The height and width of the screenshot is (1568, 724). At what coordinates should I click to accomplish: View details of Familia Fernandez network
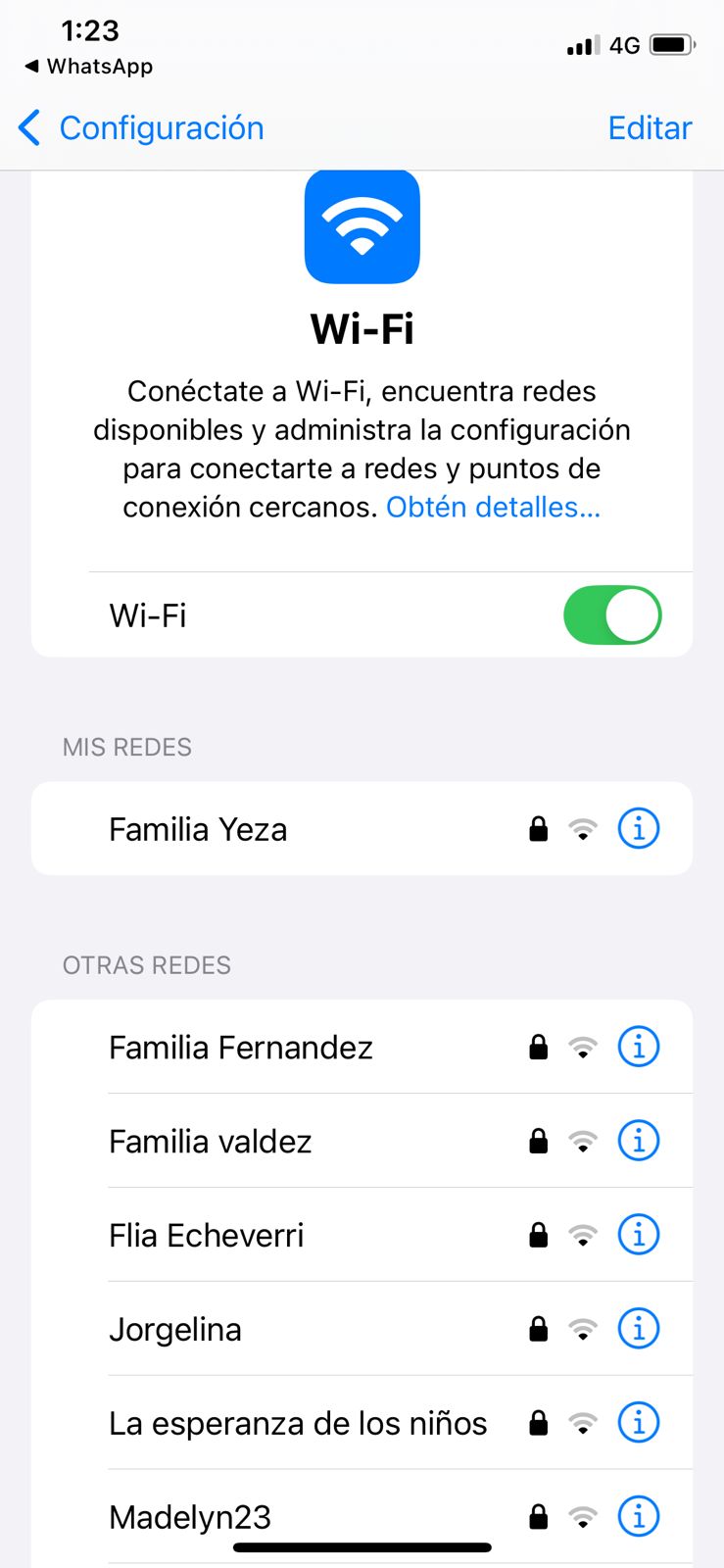tap(639, 1047)
